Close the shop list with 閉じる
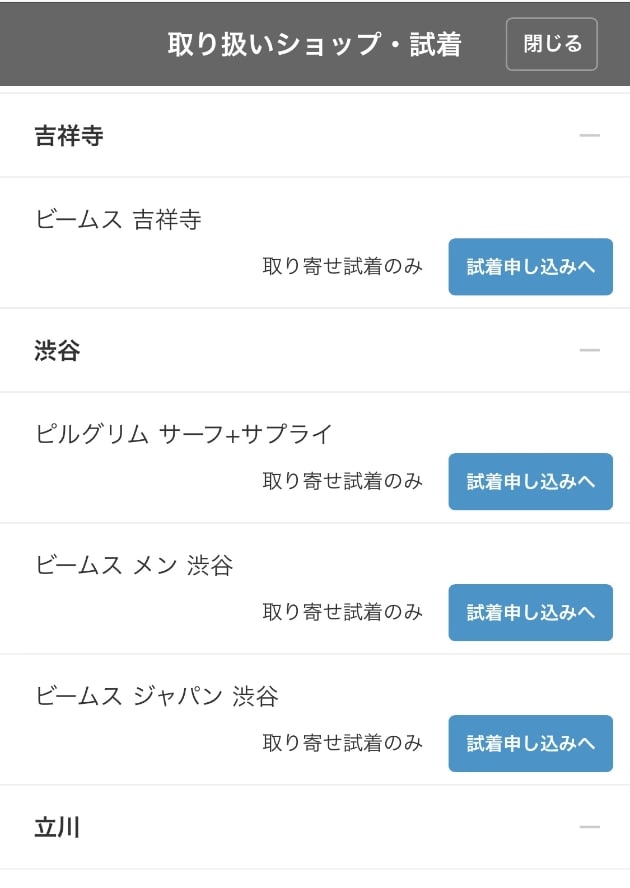 point(551,44)
